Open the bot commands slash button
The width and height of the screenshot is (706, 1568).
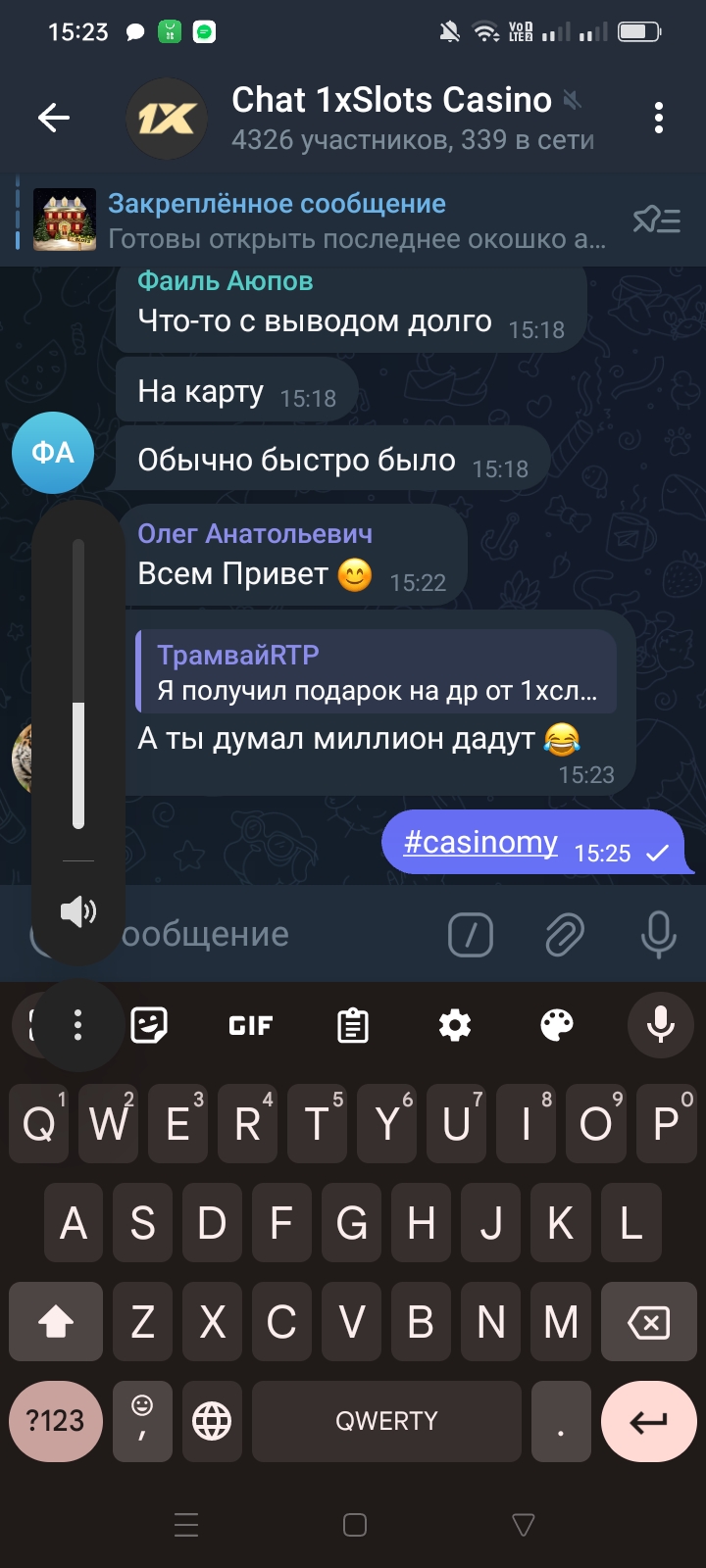[471, 935]
